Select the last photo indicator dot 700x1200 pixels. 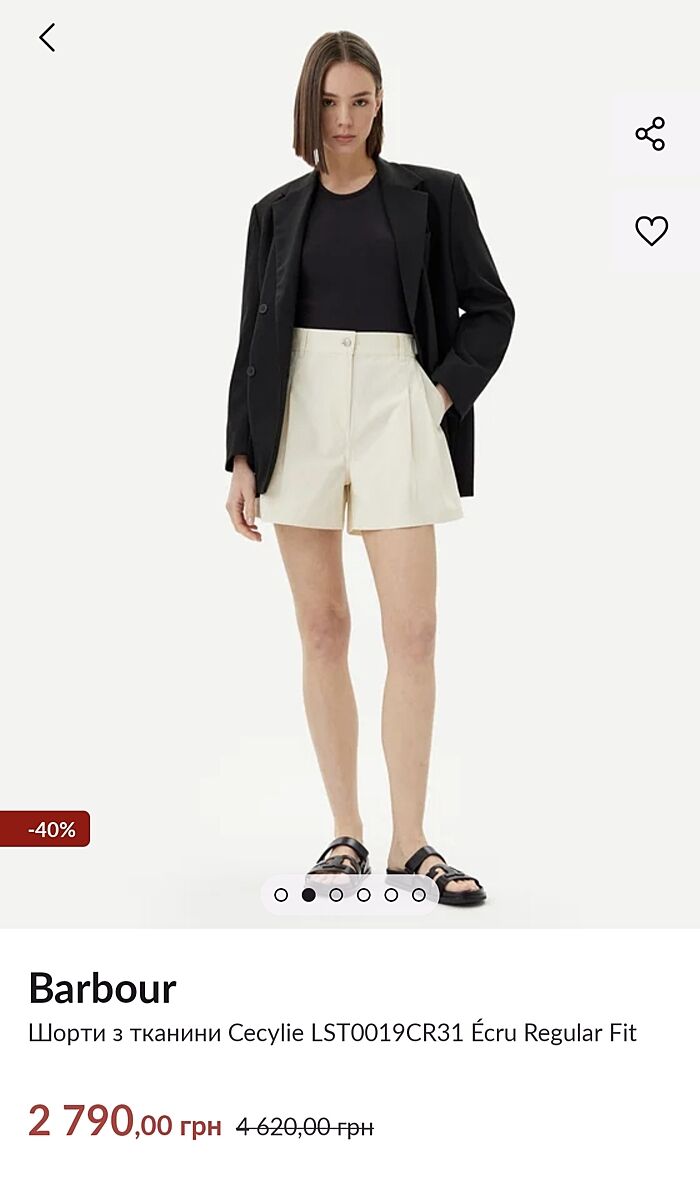coord(419,895)
